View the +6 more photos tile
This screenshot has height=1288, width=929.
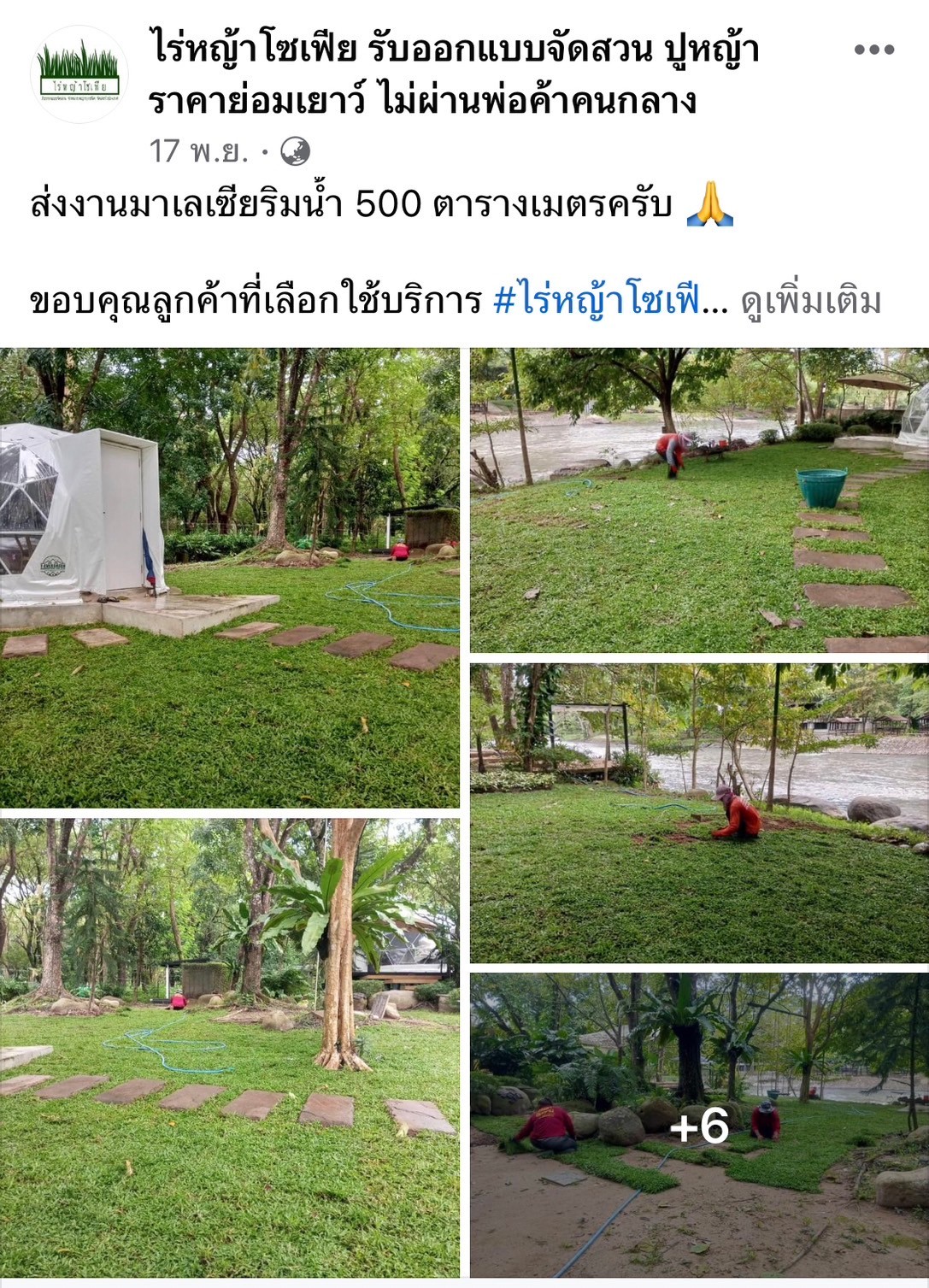[699, 1124]
